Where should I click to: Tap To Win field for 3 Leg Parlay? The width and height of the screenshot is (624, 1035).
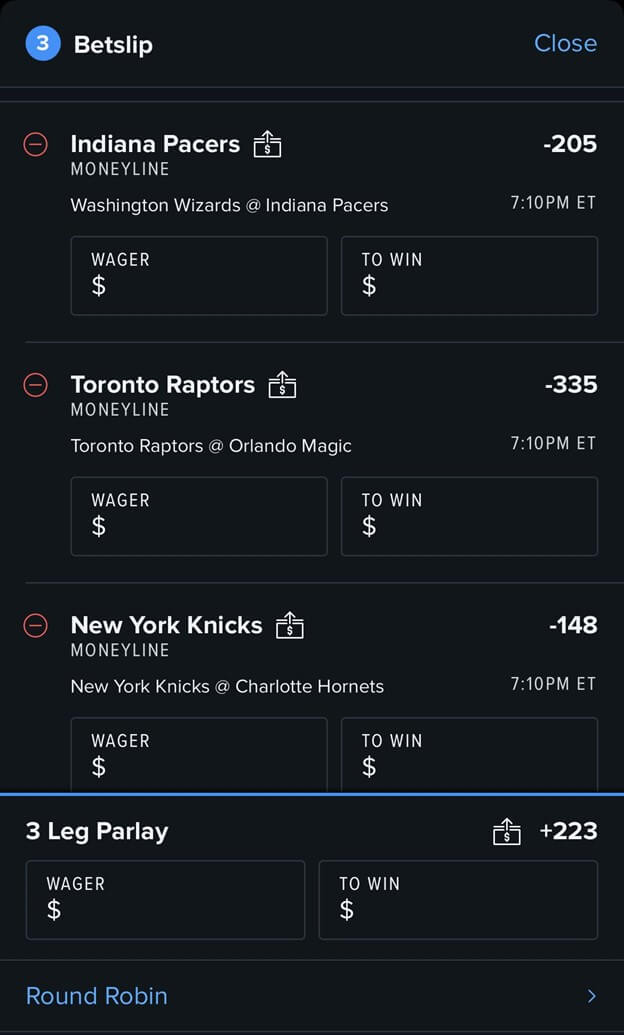coord(458,900)
